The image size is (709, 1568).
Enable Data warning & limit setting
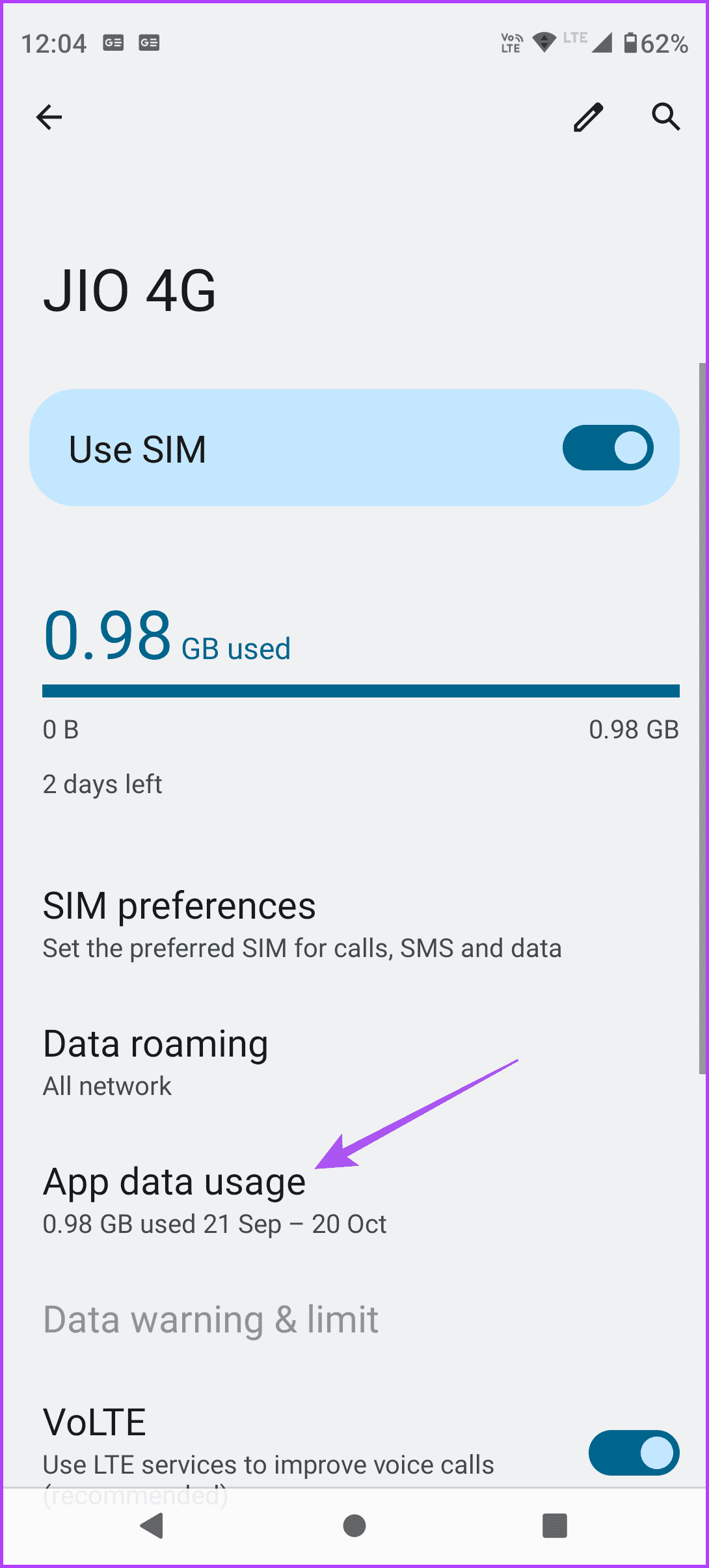click(209, 1319)
